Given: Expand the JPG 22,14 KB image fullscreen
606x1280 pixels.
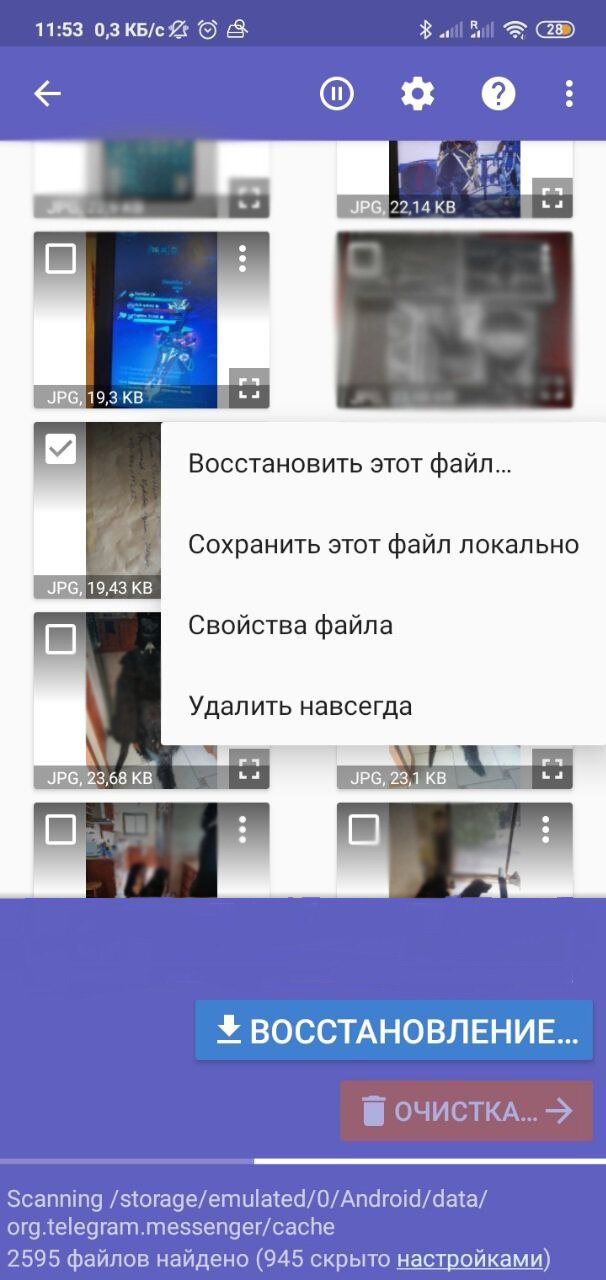Looking at the screenshot, I should (x=552, y=198).
